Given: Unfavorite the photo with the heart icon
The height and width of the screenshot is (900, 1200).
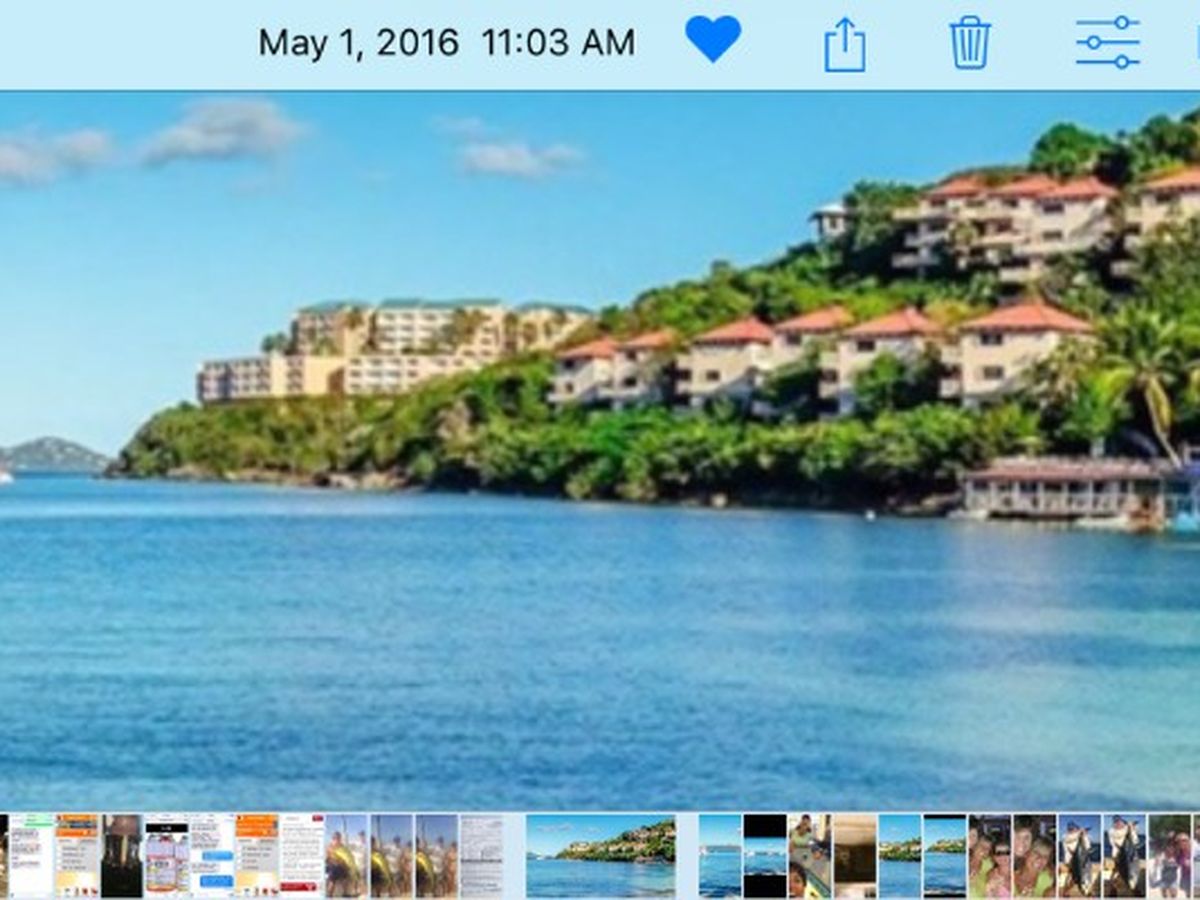Looking at the screenshot, I should click(x=713, y=40).
